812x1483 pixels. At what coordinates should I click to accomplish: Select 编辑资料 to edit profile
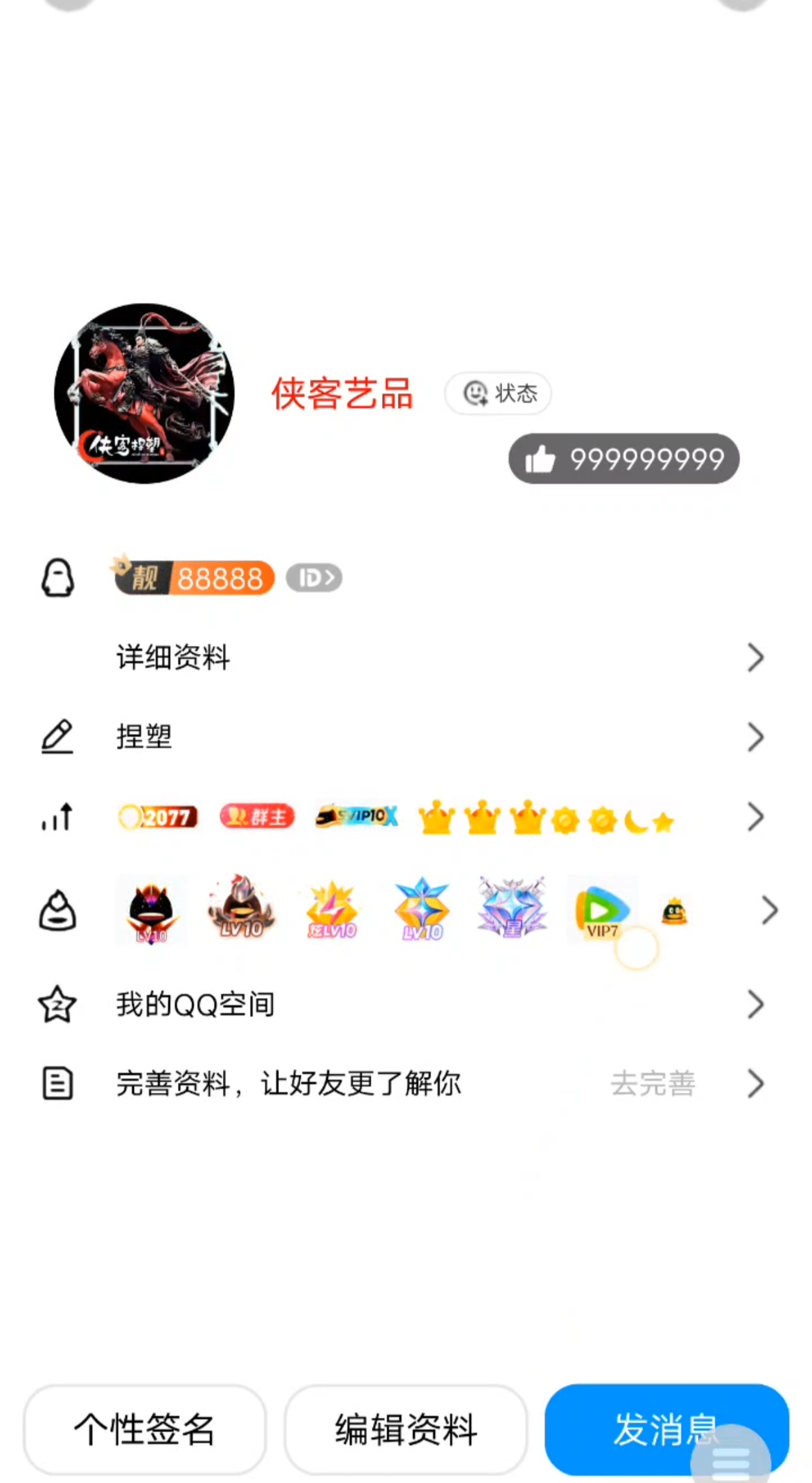tap(406, 1429)
